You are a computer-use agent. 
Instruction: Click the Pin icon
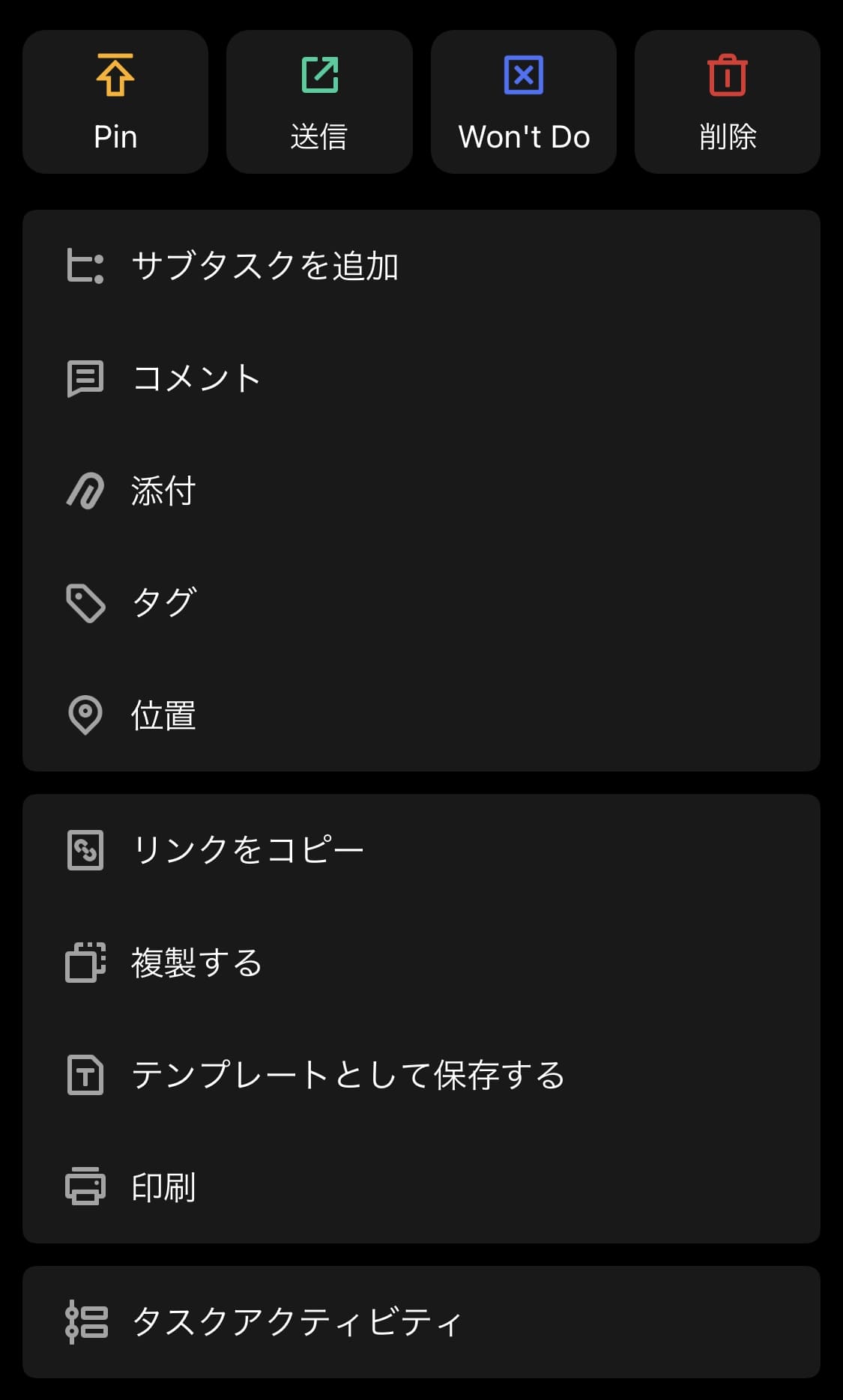pos(115,74)
